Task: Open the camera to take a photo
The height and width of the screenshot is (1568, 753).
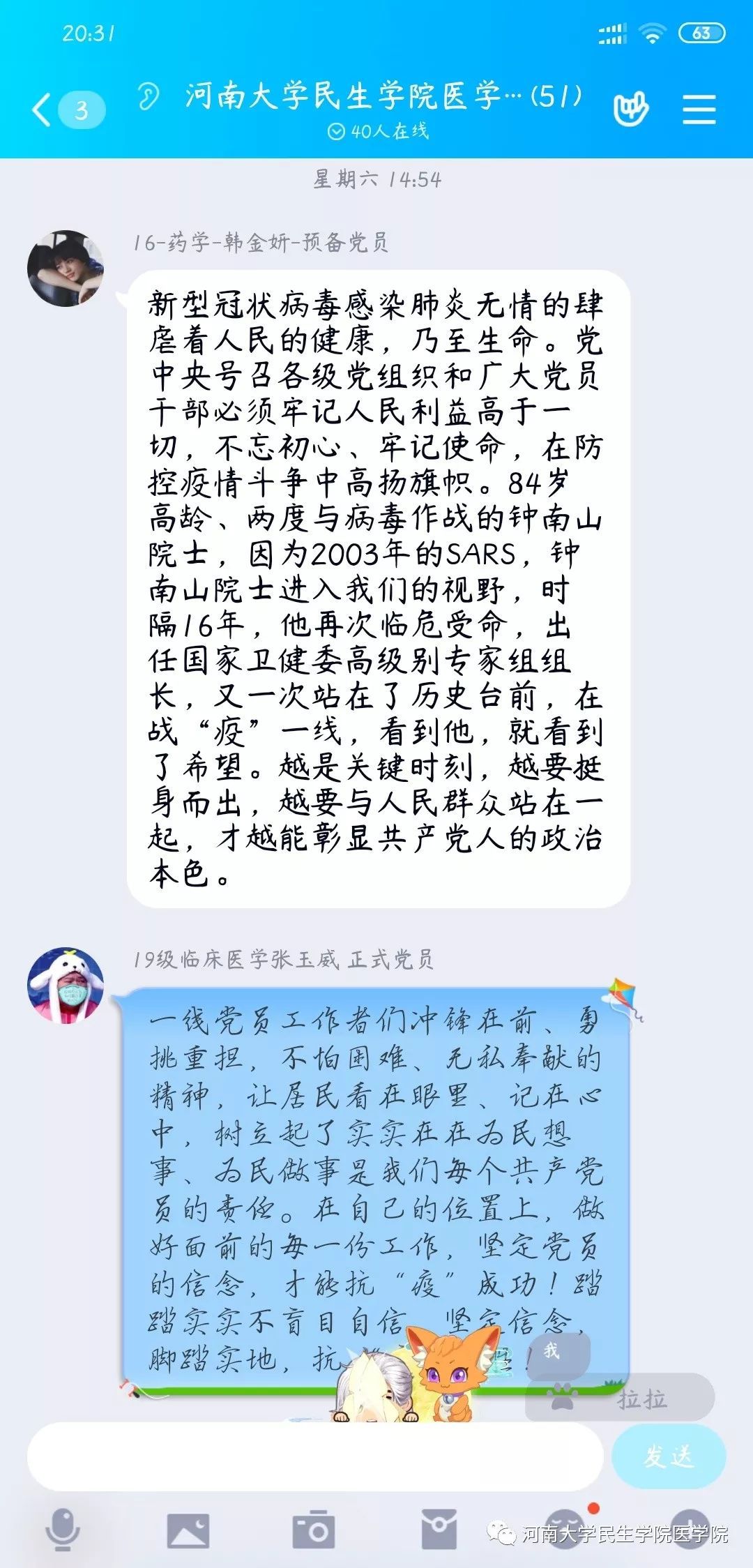Action: pyautogui.click(x=313, y=1530)
